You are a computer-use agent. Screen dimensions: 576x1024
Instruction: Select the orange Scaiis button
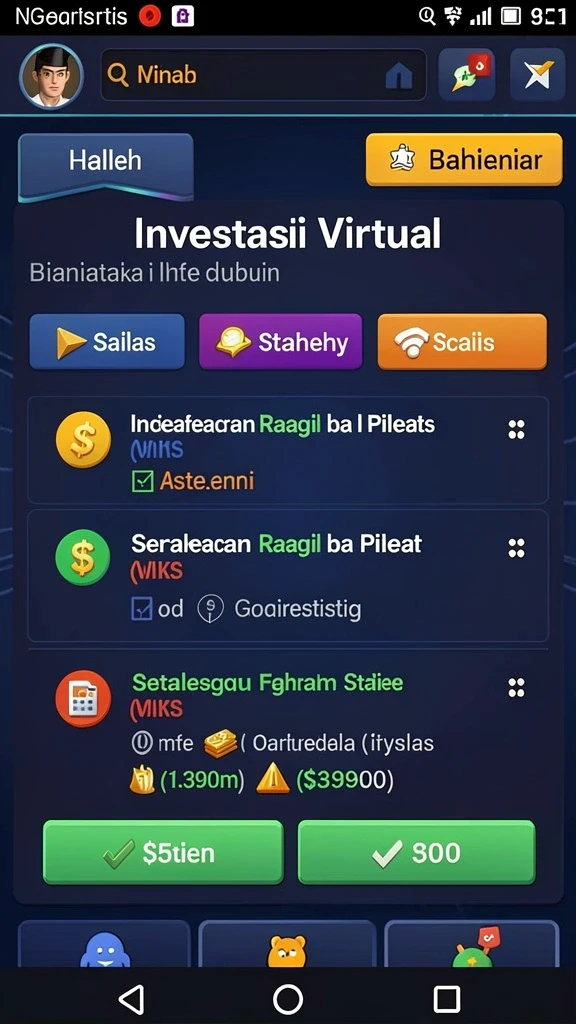(x=462, y=342)
